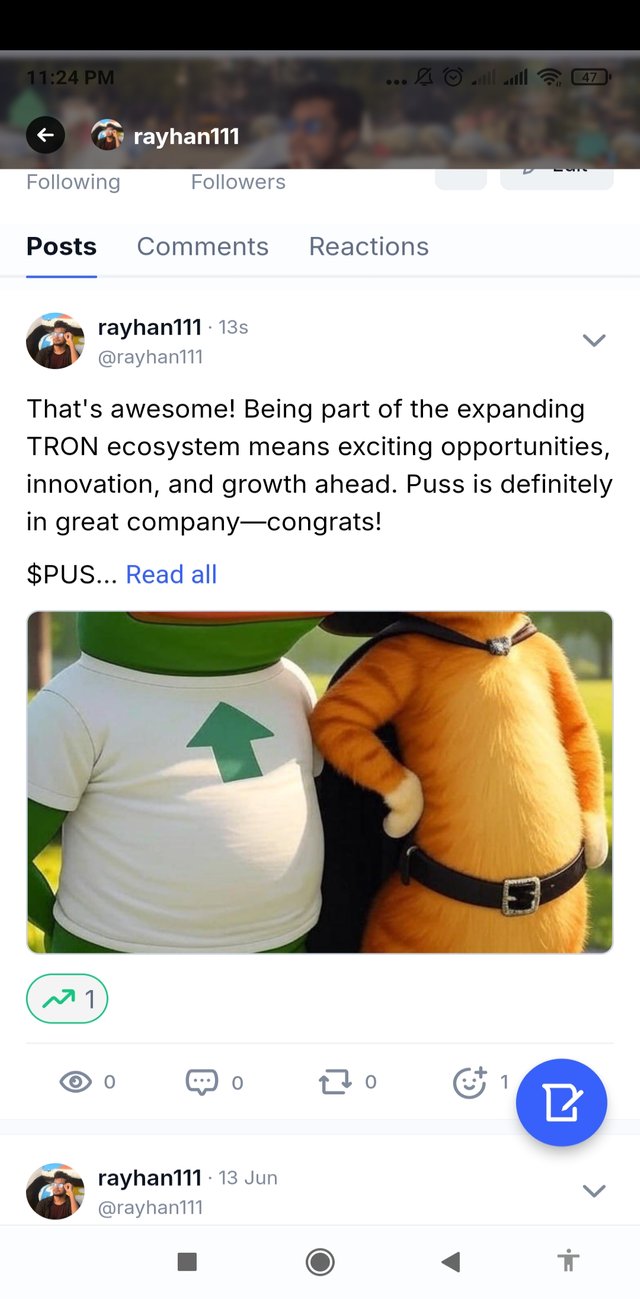
Task: Switch to the Reactions tab
Action: [368, 247]
